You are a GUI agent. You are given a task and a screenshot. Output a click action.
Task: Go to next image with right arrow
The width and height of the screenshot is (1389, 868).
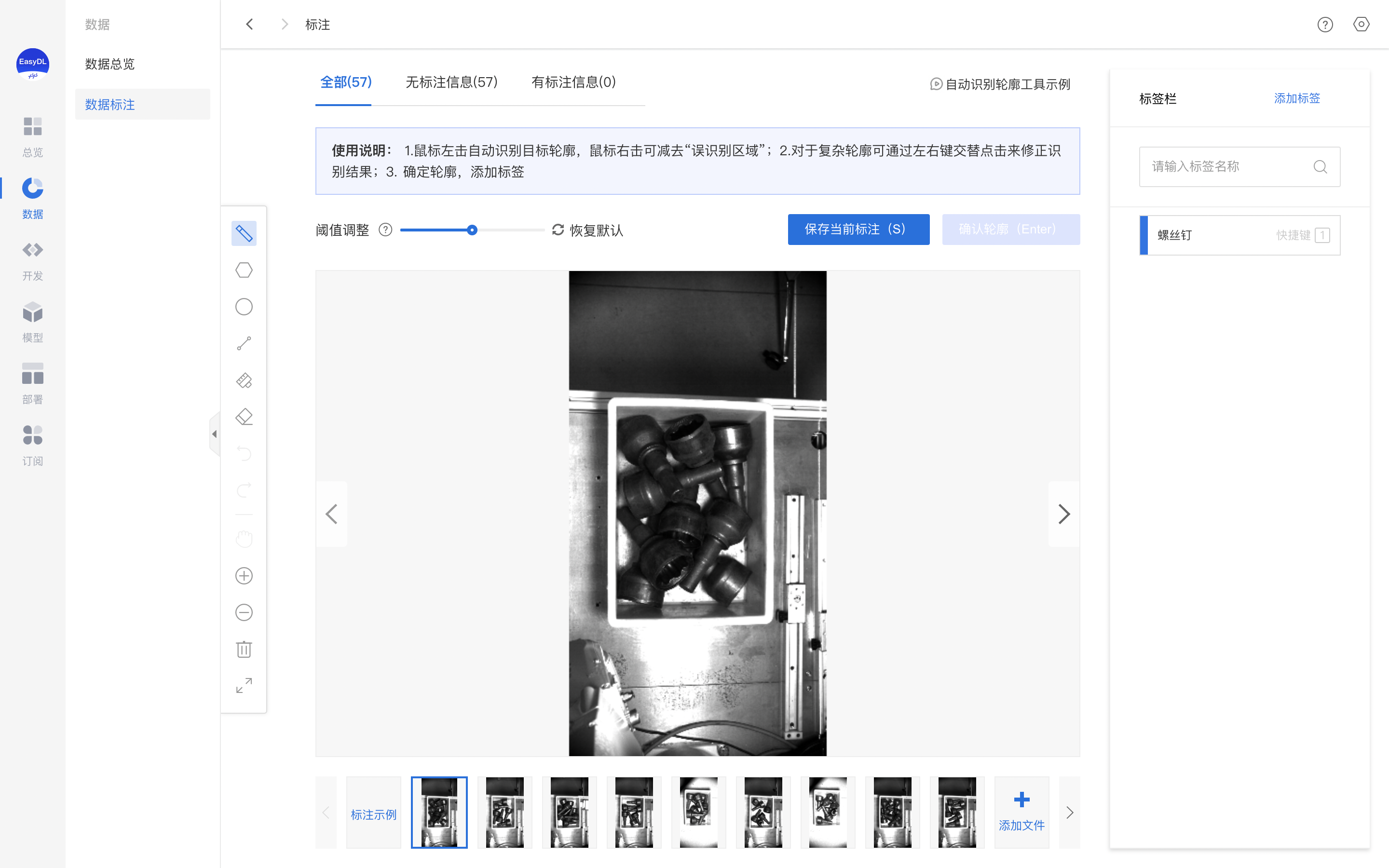(1063, 514)
